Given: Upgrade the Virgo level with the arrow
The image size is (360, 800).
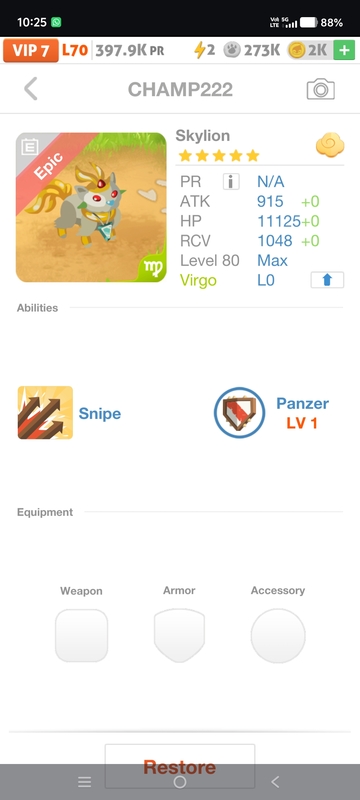Looking at the screenshot, I should pos(327,280).
